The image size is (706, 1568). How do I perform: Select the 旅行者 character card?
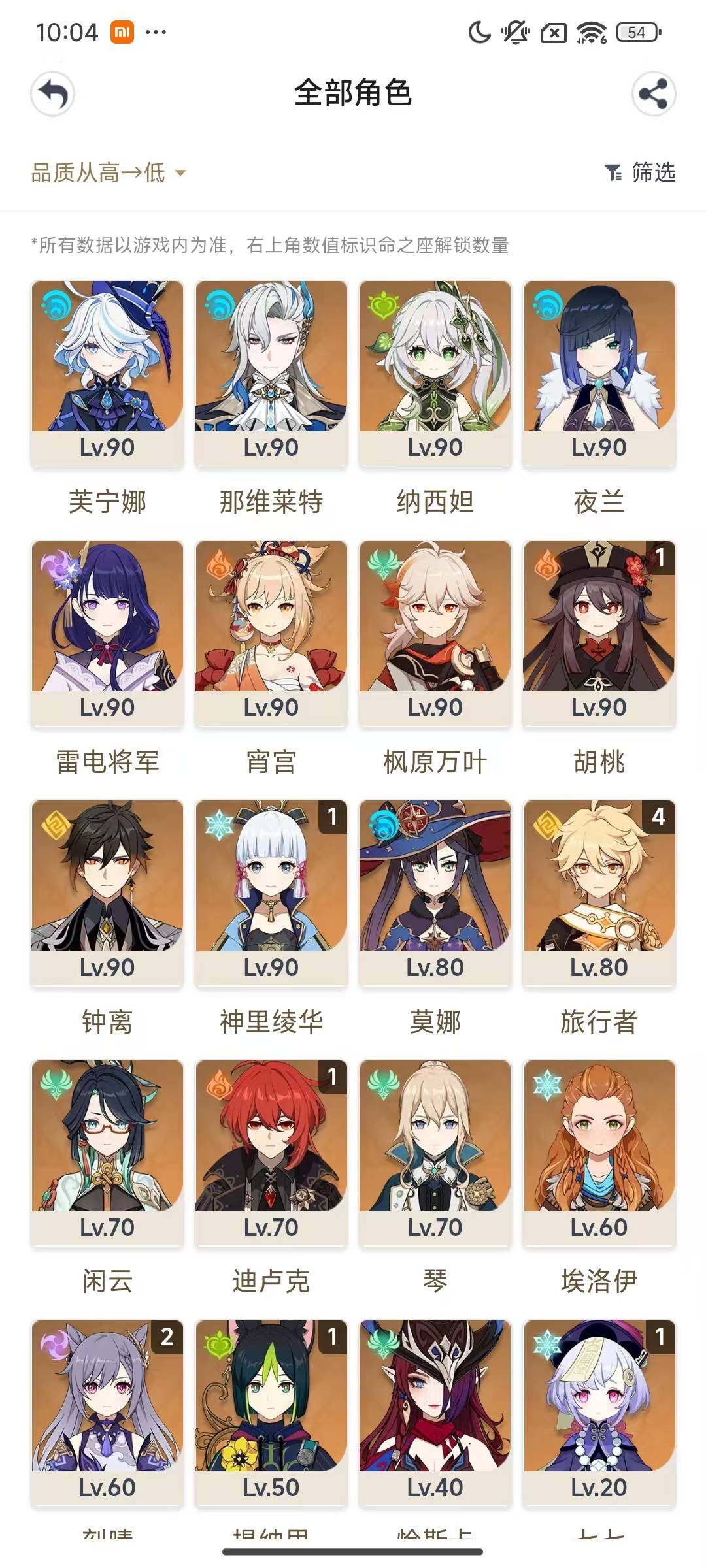pyautogui.click(x=599, y=892)
